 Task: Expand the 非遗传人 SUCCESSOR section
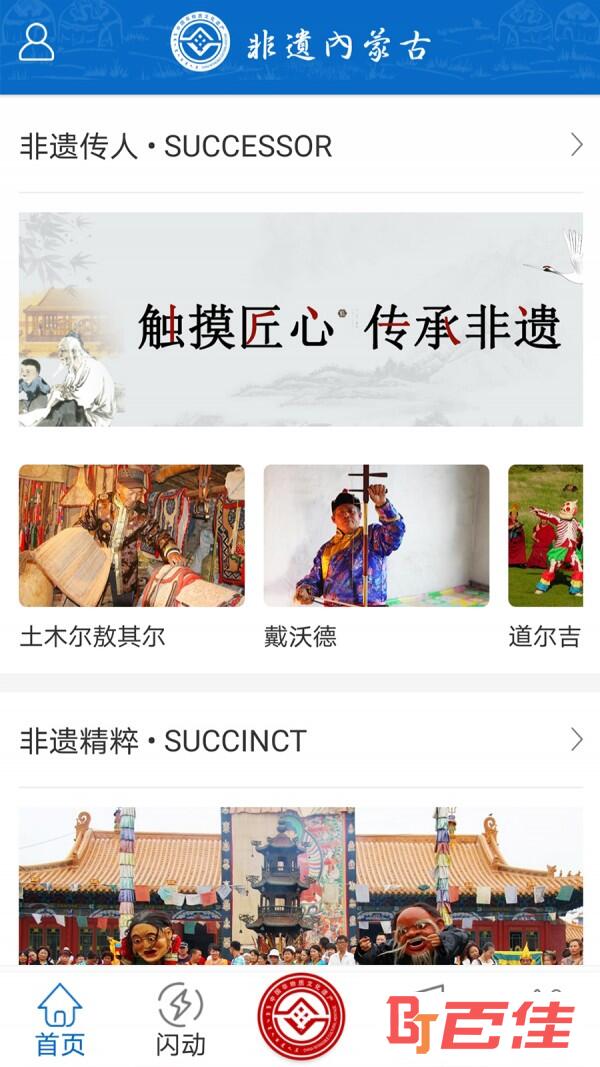(576, 146)
